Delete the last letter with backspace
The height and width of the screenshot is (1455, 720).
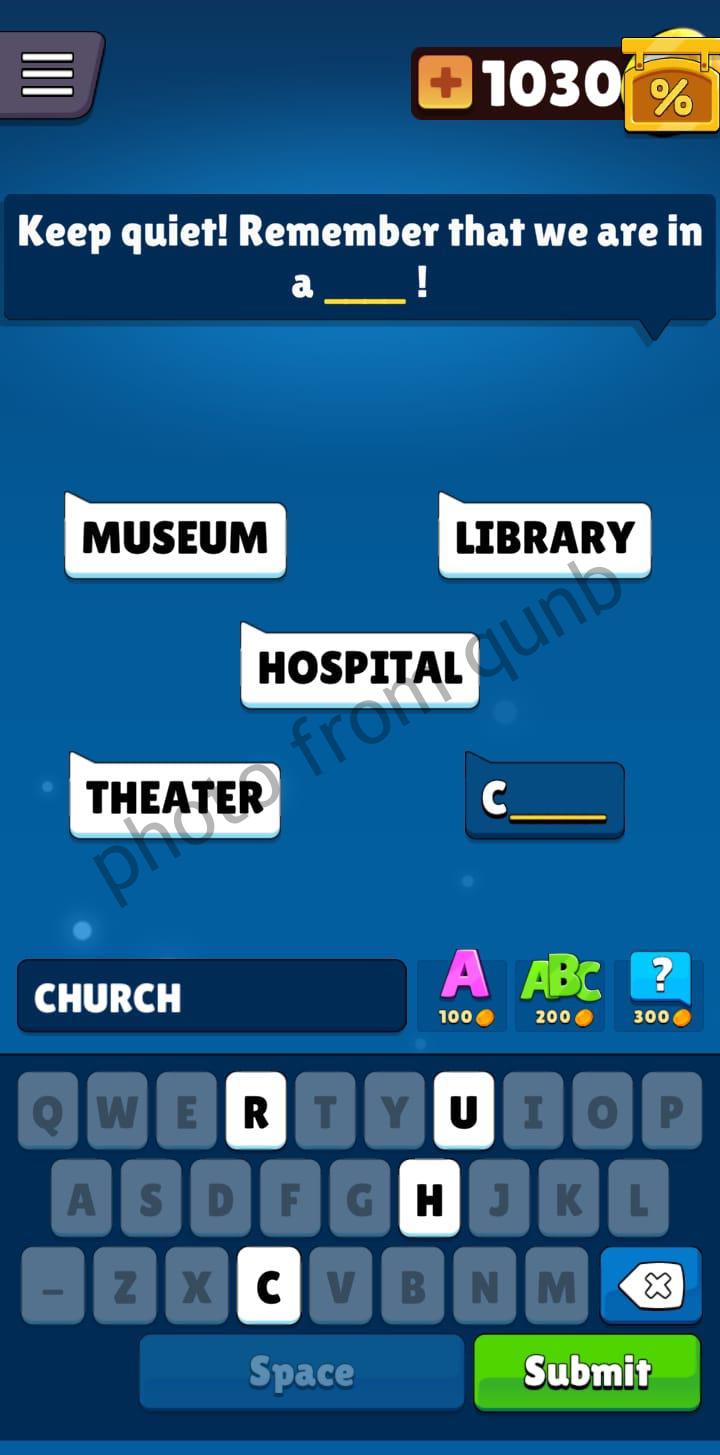tap(651, 1285)
